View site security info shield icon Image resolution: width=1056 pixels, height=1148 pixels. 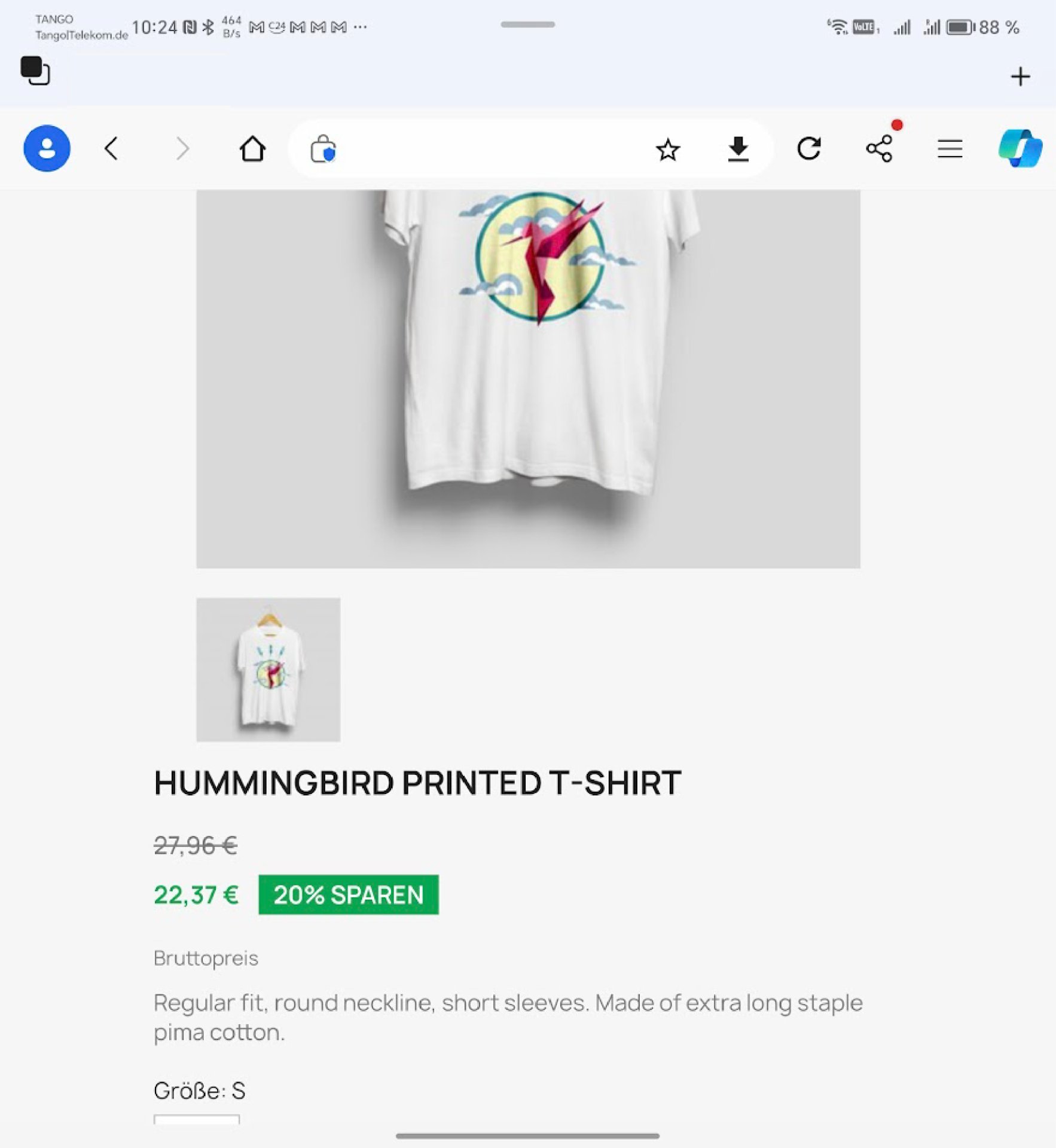pyautogui.click(x=323, y=149)
